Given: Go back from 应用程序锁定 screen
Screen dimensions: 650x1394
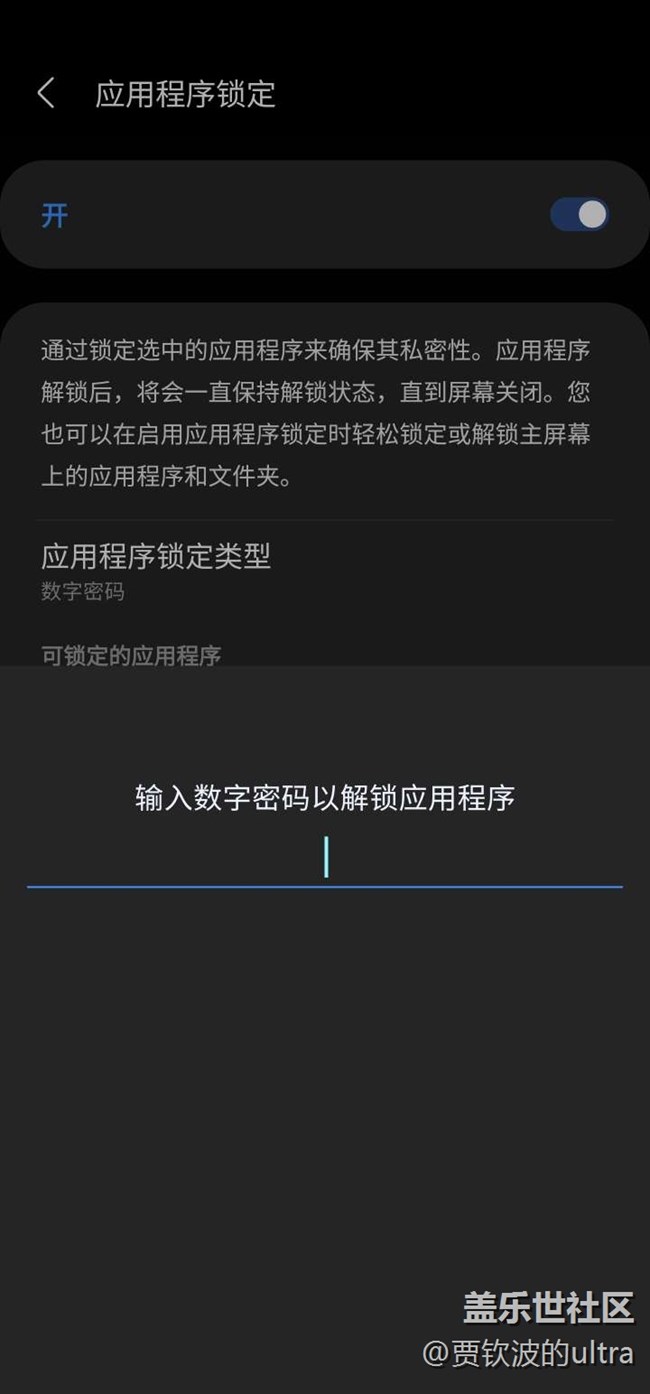Looking at the screenshot, I should [46, 94].
